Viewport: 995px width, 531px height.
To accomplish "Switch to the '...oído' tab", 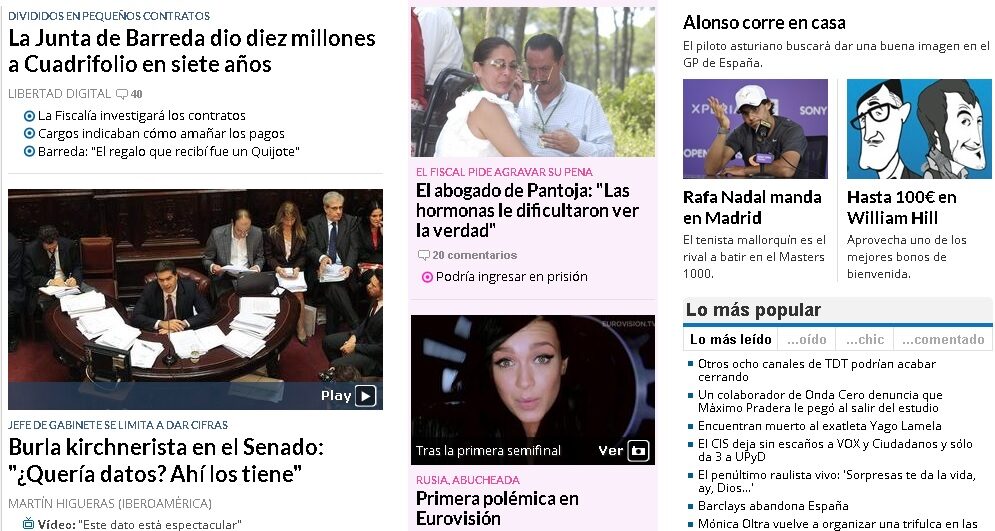I will click(x=806, y=339).
